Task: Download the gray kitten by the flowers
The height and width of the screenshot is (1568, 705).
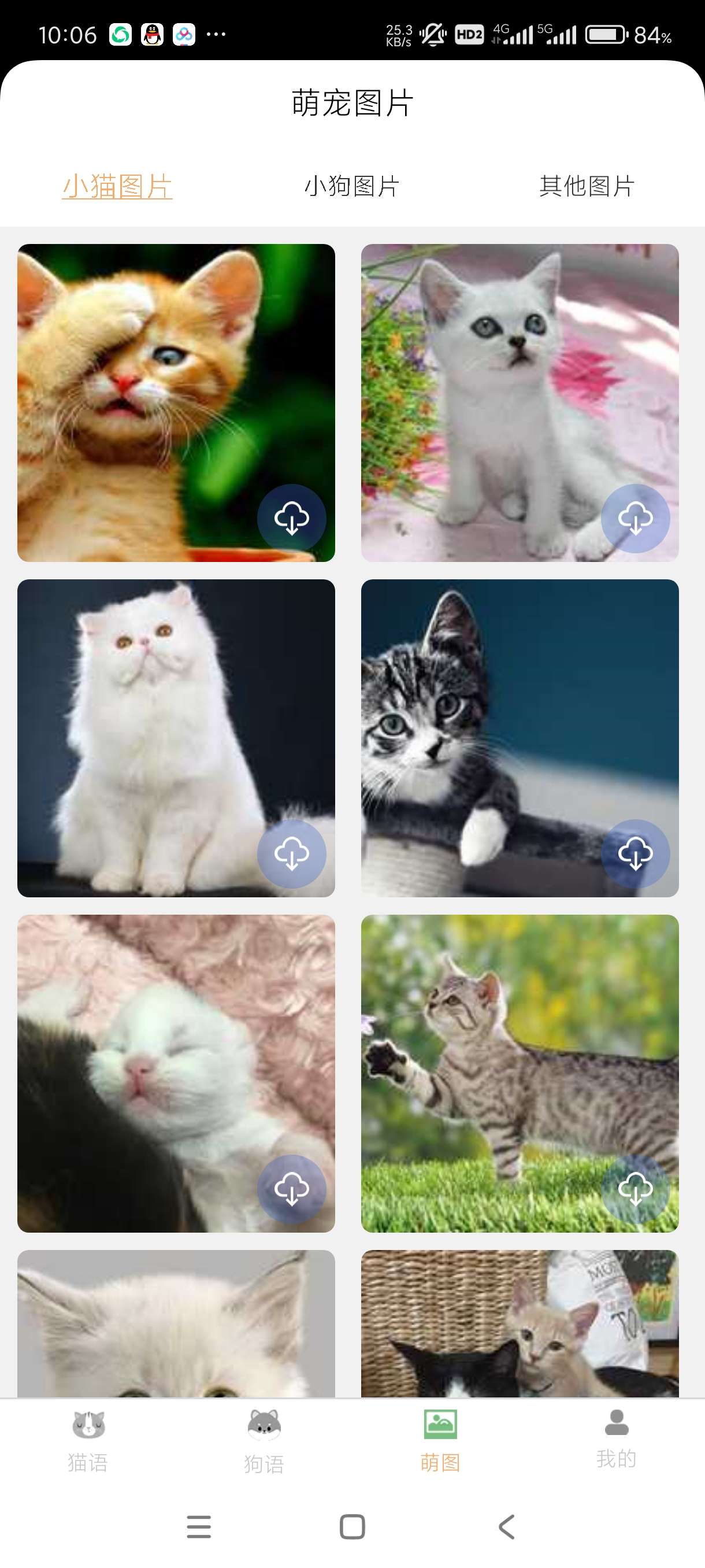Action: (x=635, y=519)
